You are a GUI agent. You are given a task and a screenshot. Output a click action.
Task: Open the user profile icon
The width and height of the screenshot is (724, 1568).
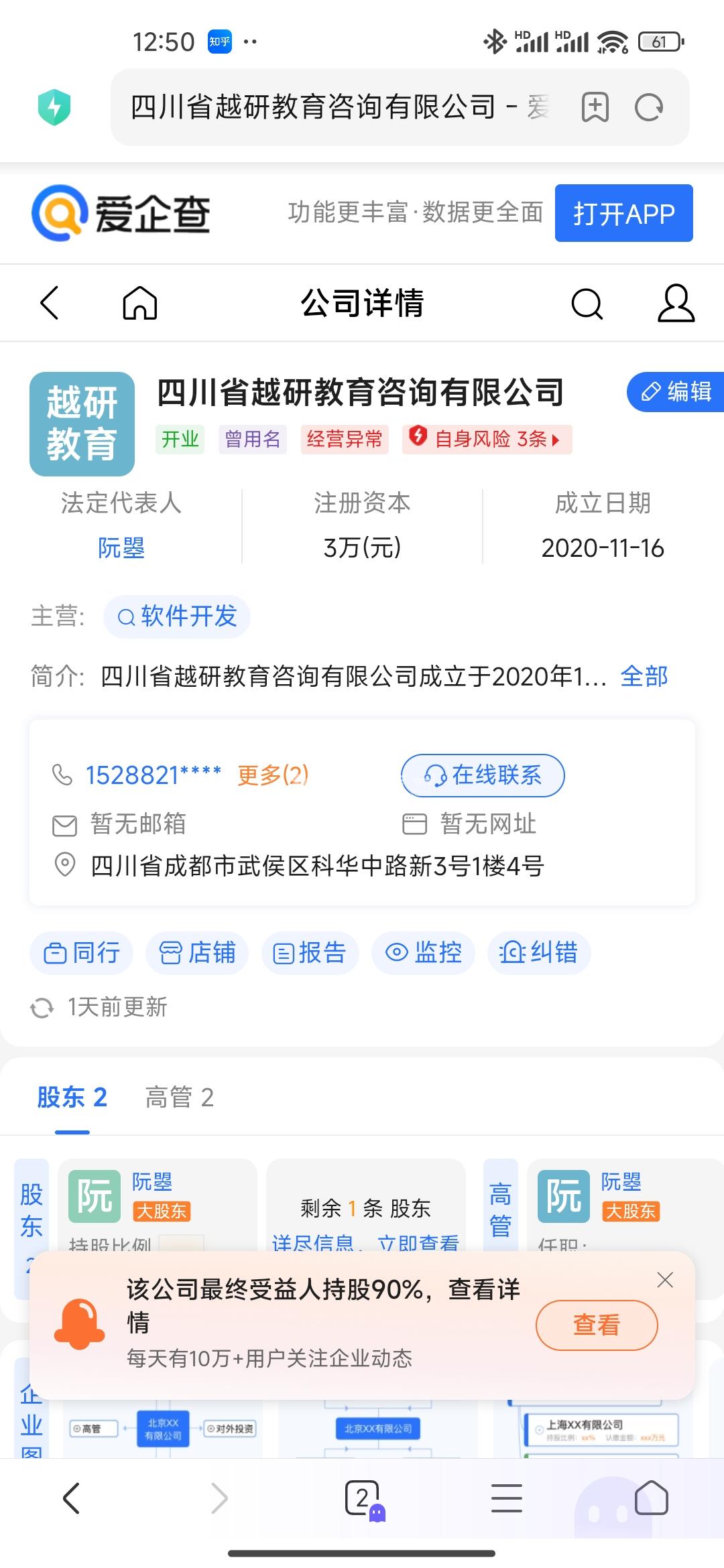pyautogui.click(x=675, y=304)
